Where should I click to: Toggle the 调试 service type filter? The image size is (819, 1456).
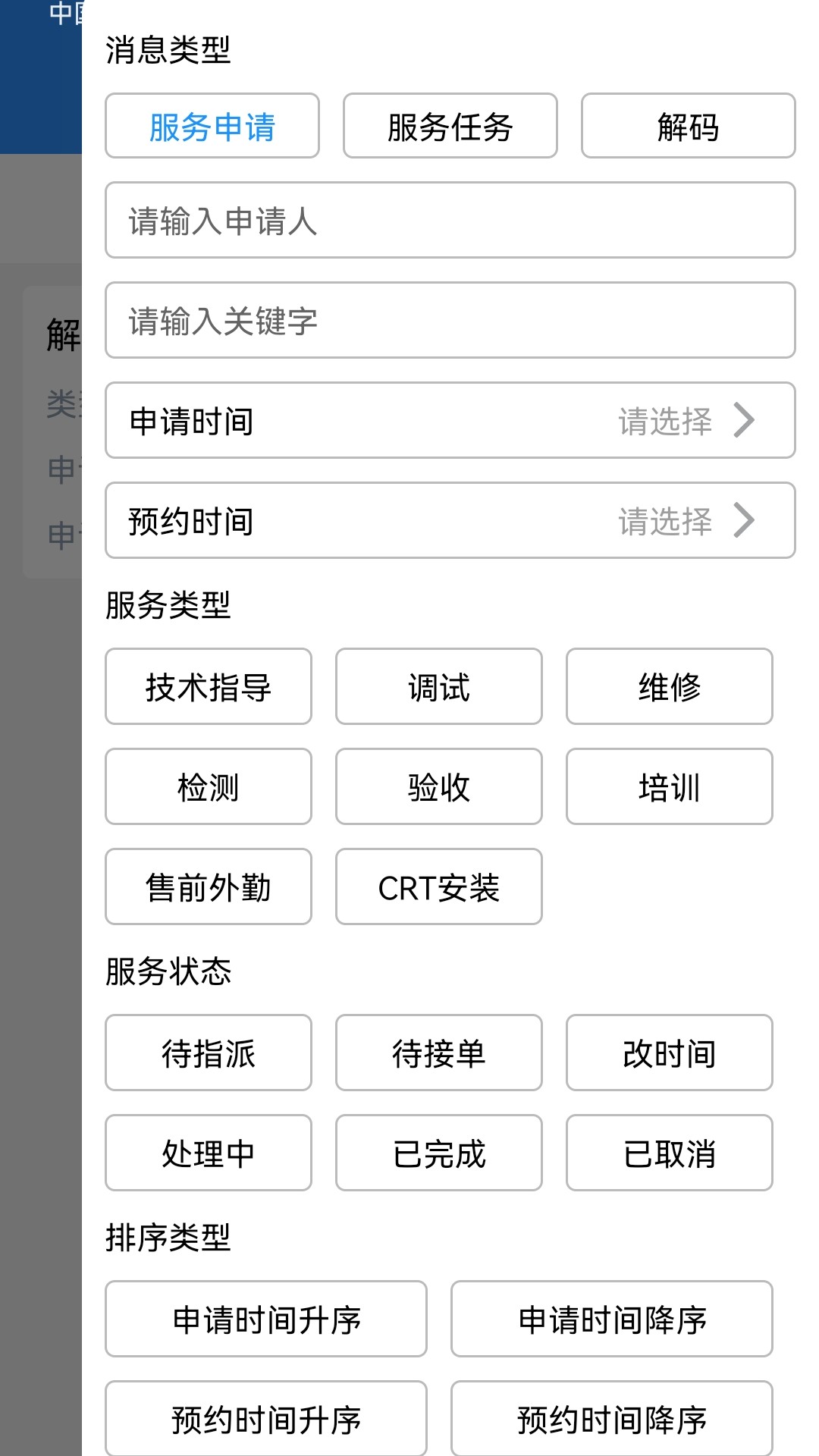tap(438, 687)
